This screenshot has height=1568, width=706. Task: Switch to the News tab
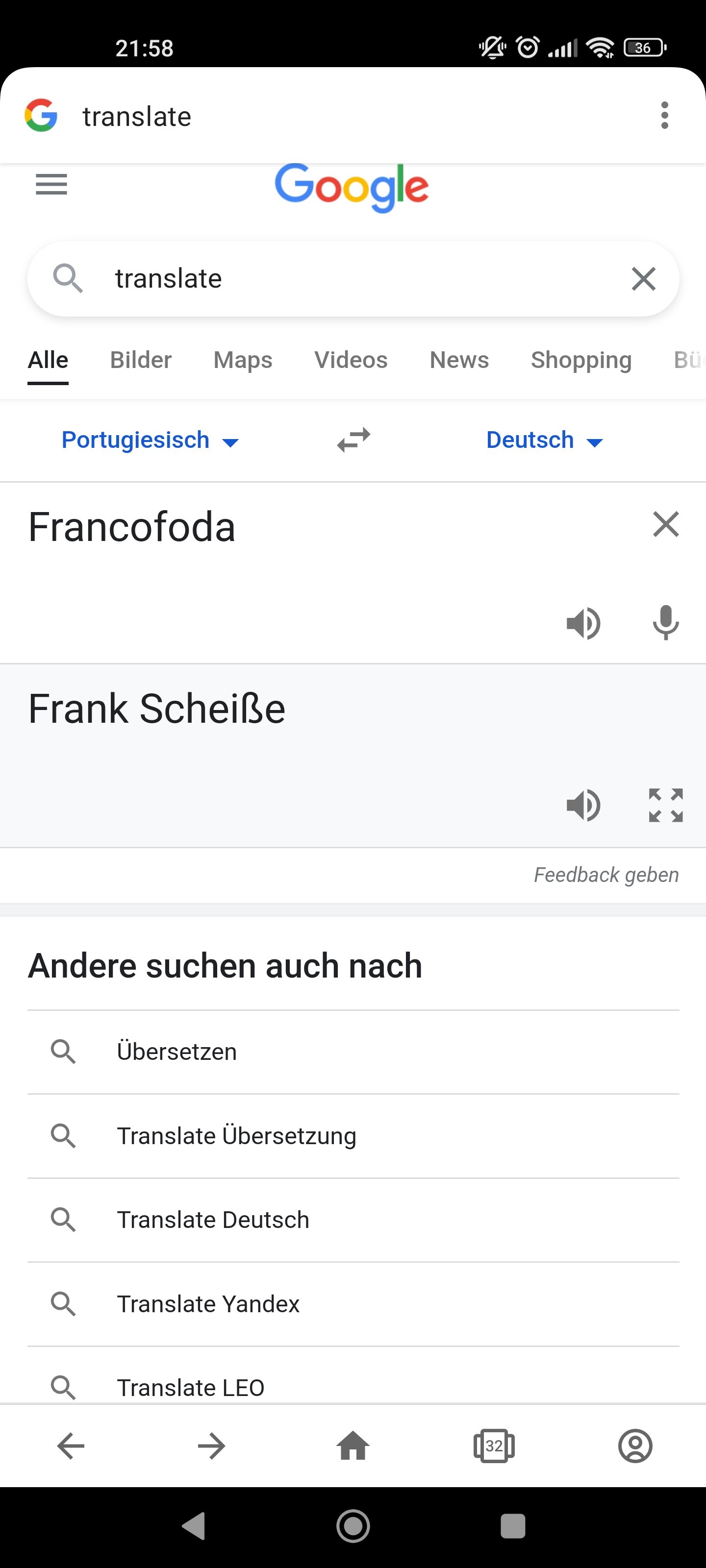pos(459,360)
